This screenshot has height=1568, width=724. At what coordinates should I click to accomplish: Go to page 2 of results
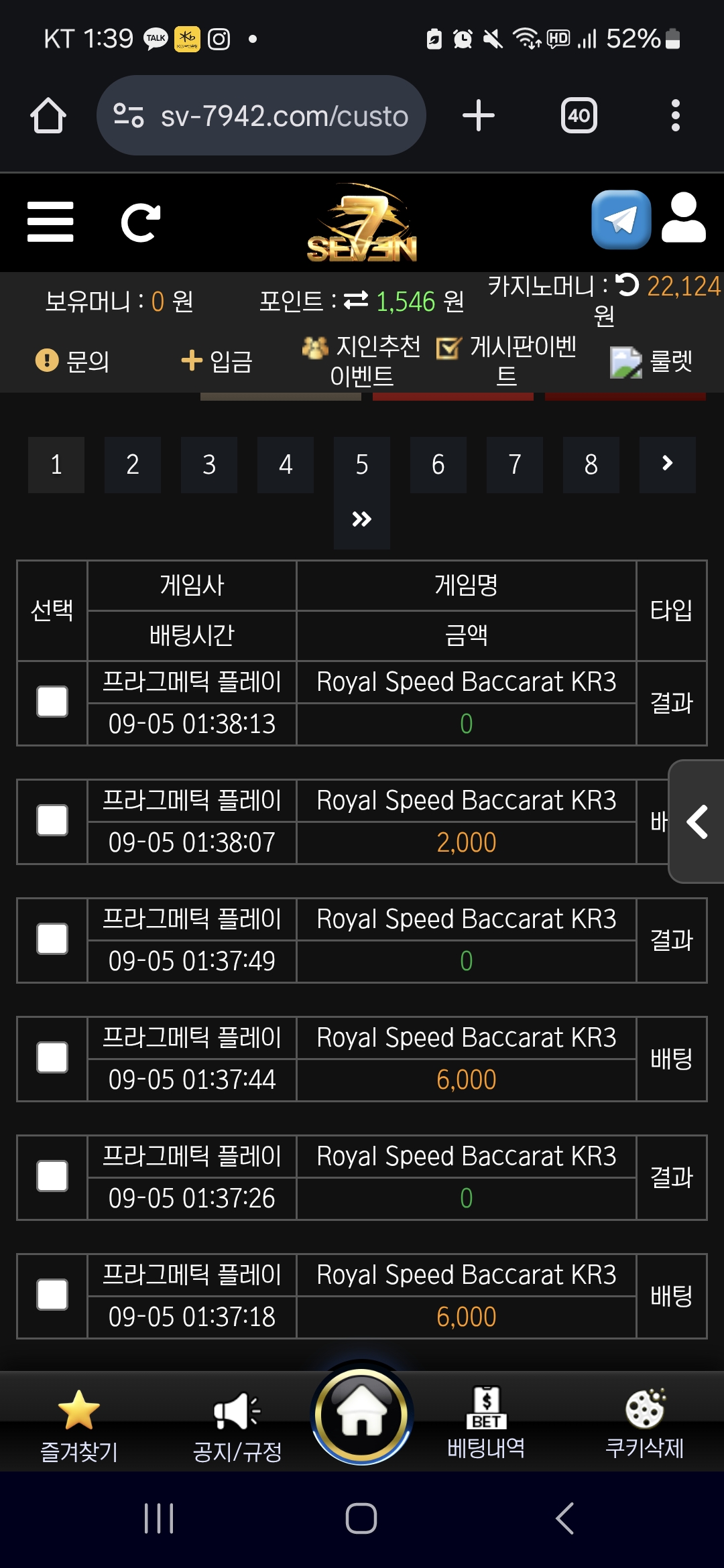(x=133, y=464)
